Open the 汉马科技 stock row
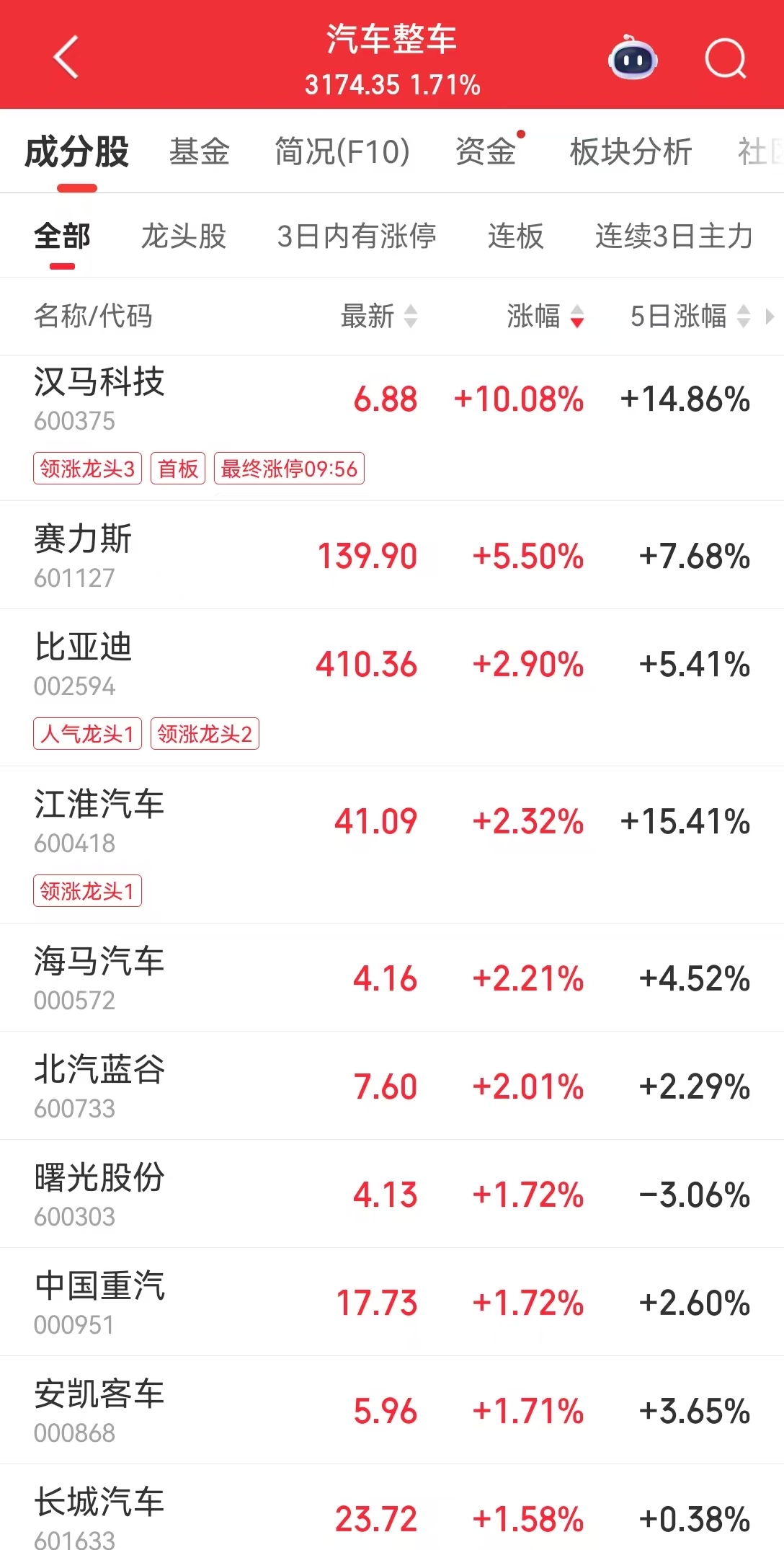The image size is (784, 1550). tap(392, 428)
